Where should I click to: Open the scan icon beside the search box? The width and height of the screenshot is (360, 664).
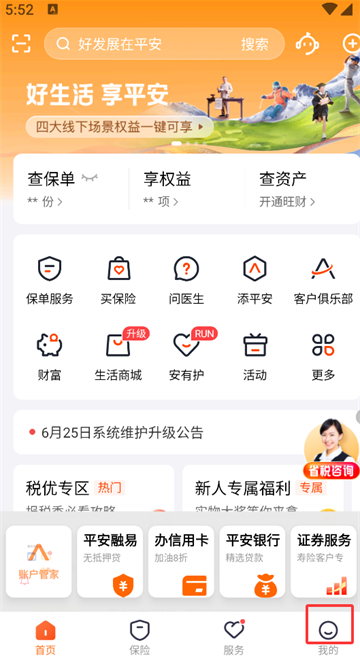tap(21, 43)
